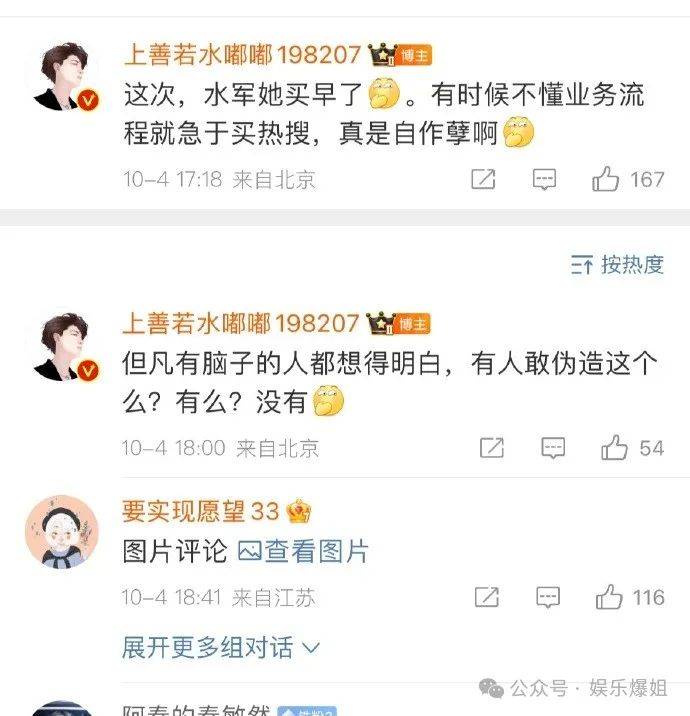Open 查看图片 link in 要实现愿望33's comment
Image resolution: width=690 pixels, height=716 pixels.
click(304, 550)
